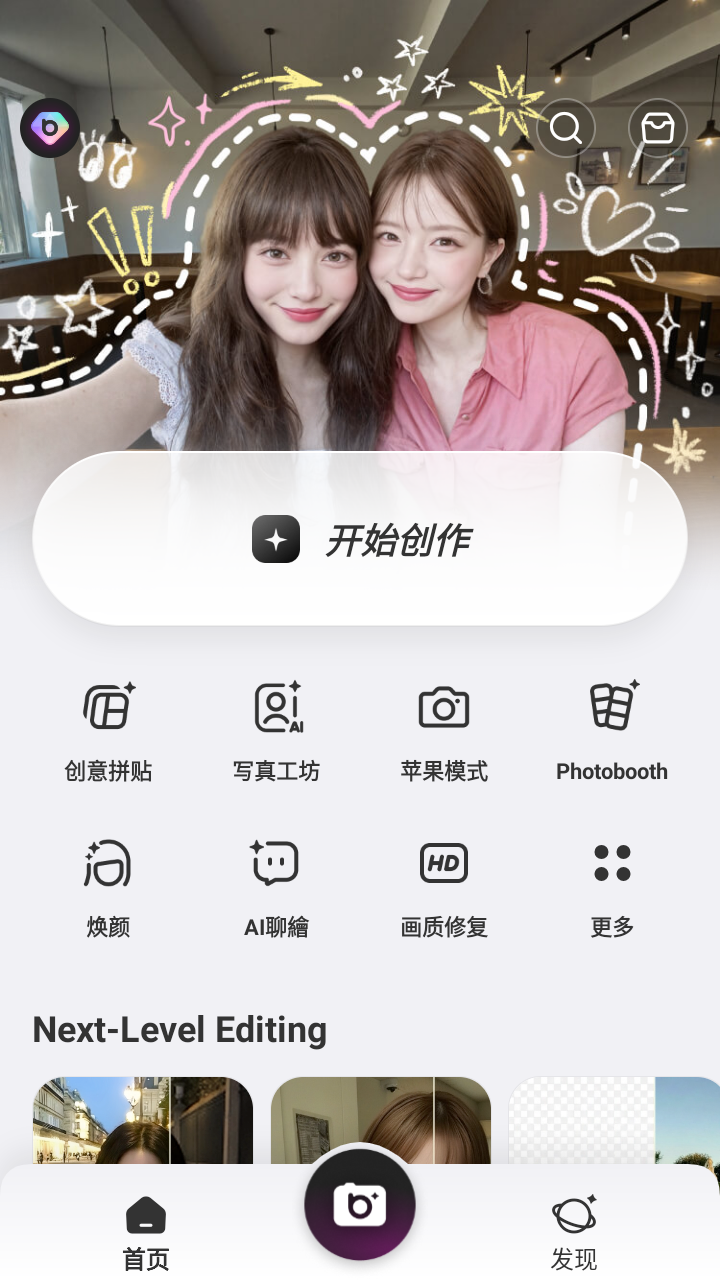Open 苹果模式 camera mode
Screen dimensions: 720x1280
444,730
